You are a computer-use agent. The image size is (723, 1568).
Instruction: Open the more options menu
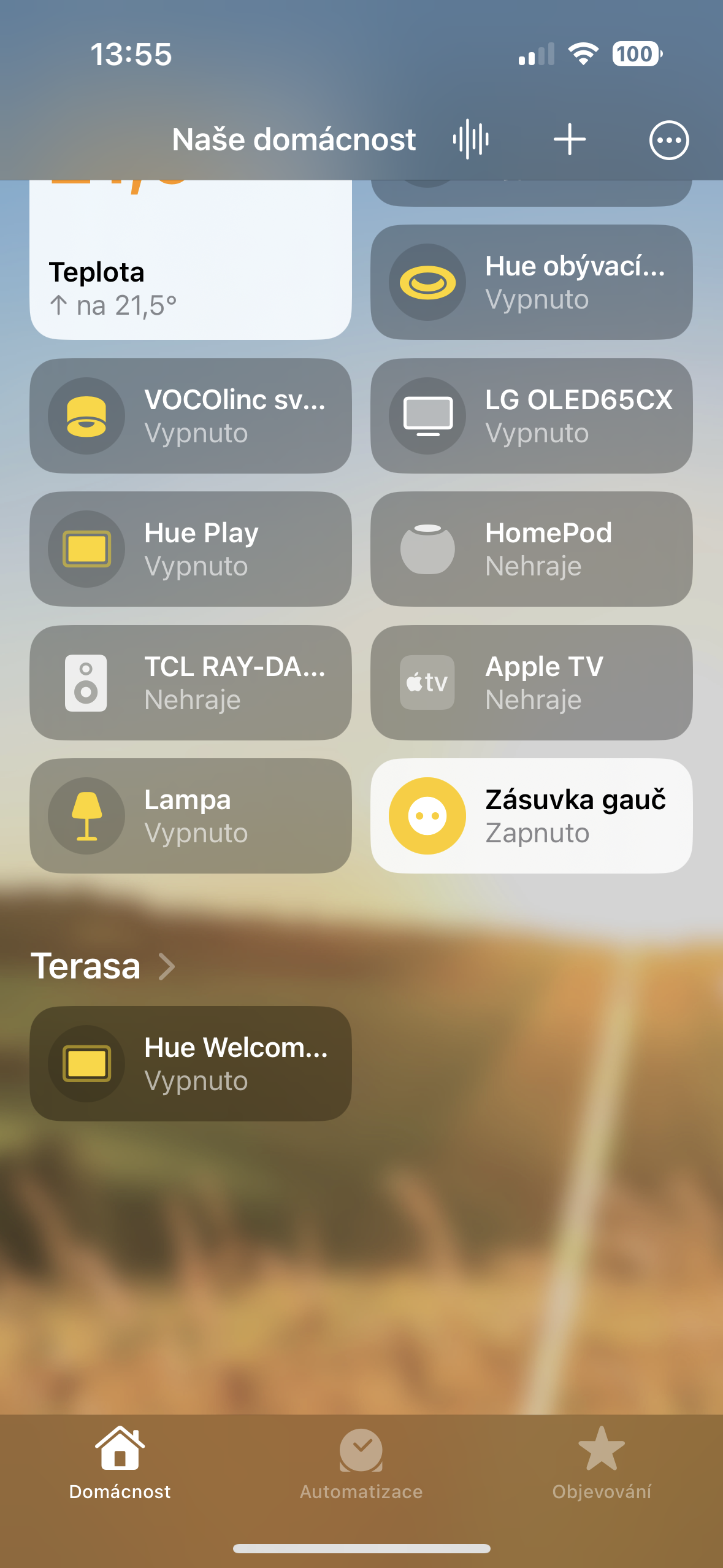tap(668, 140)
